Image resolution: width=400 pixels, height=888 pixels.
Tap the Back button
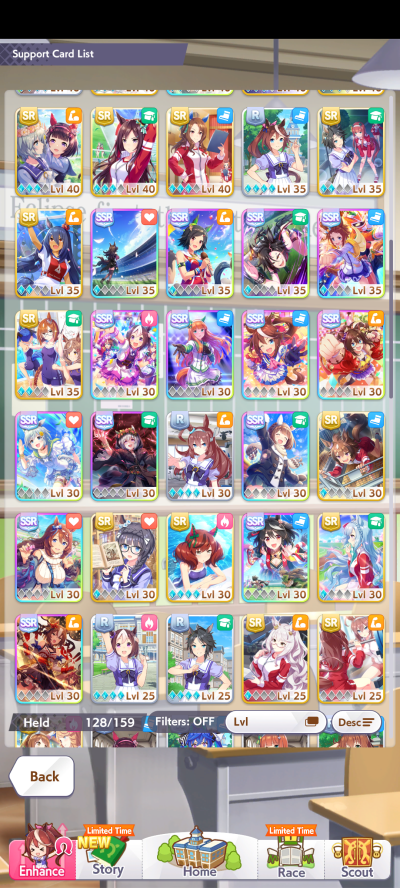coord(43,776)
